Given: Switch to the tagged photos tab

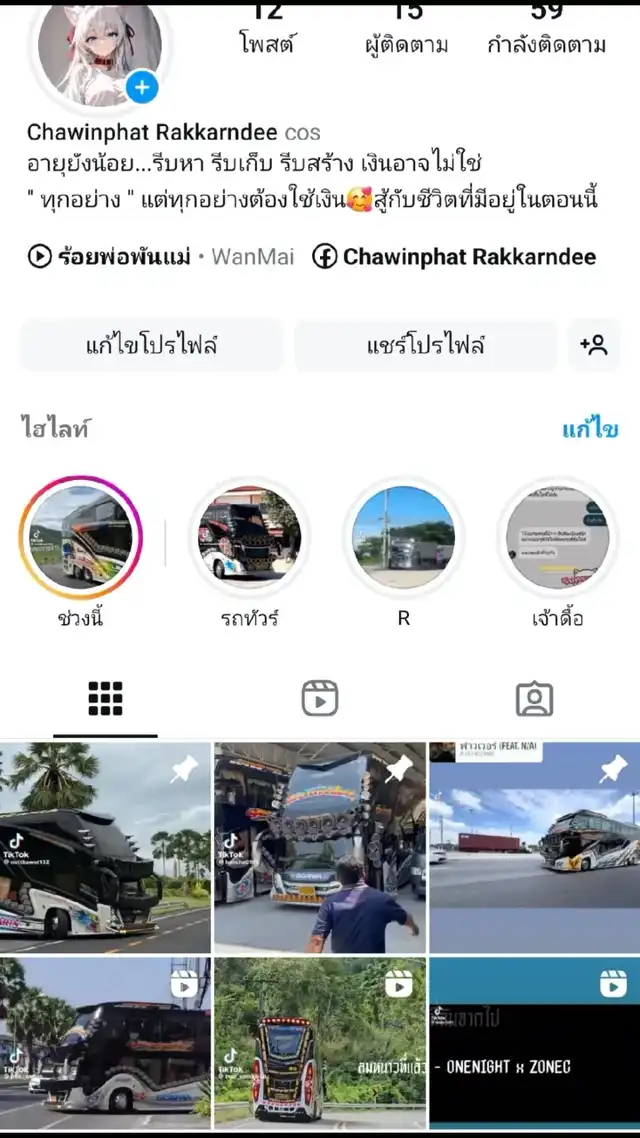Looking at the screenshot, I should click(x=534, y=699).
